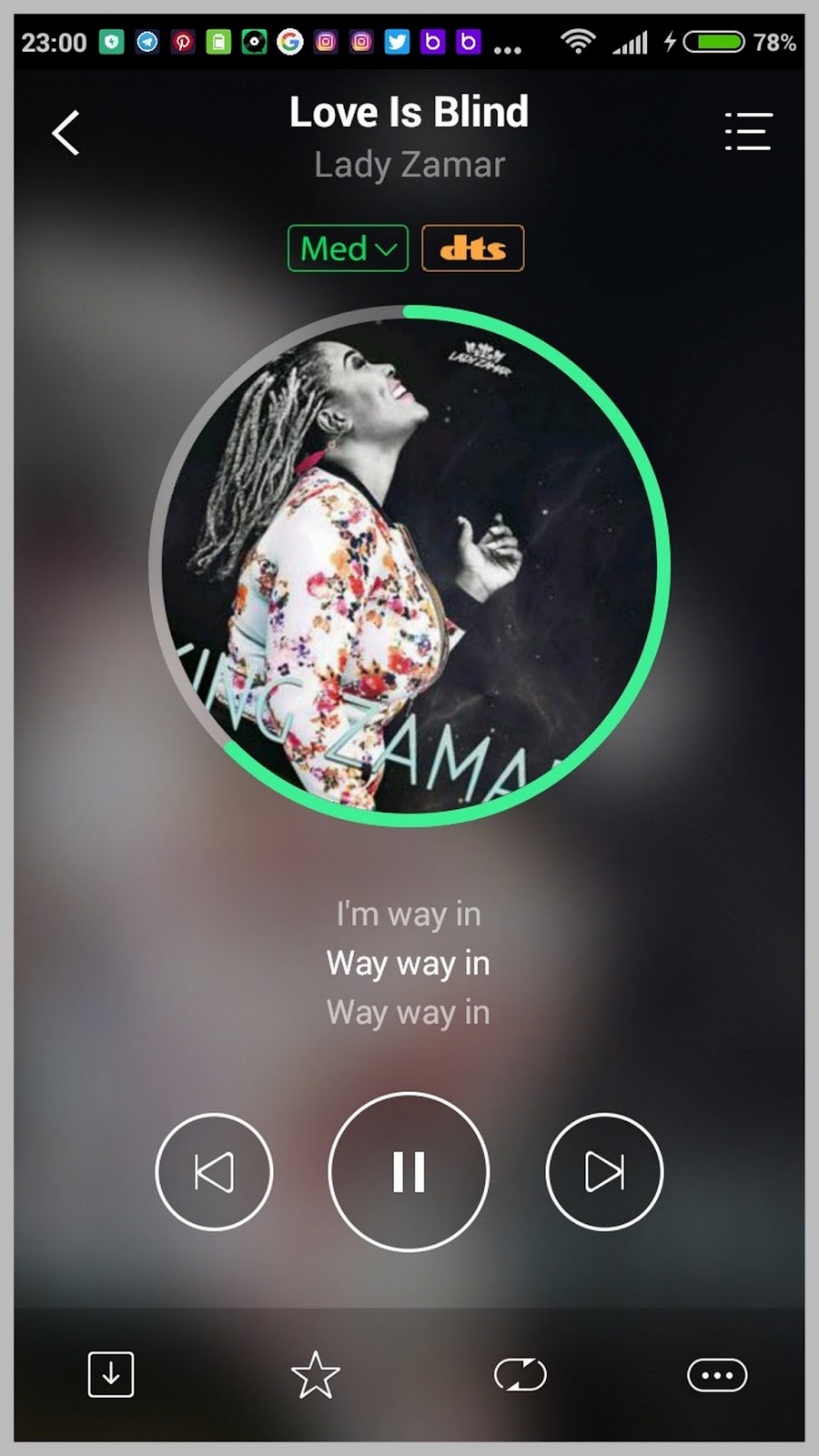This screenshot has width=819, height=1456.
Task: Pause Love Is Blind playback
Action: (409, 1171)
